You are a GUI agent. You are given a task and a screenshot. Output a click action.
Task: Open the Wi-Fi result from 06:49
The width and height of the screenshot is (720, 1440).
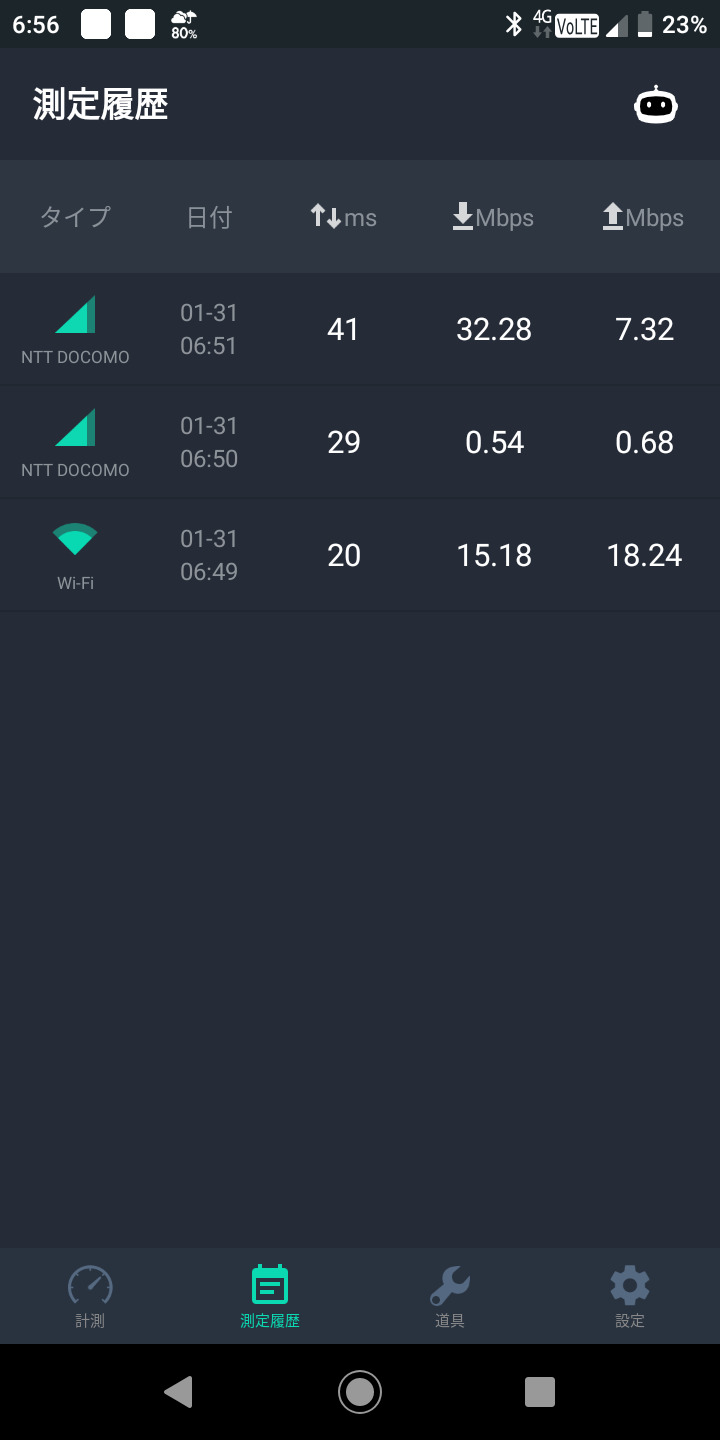[360, 555]
